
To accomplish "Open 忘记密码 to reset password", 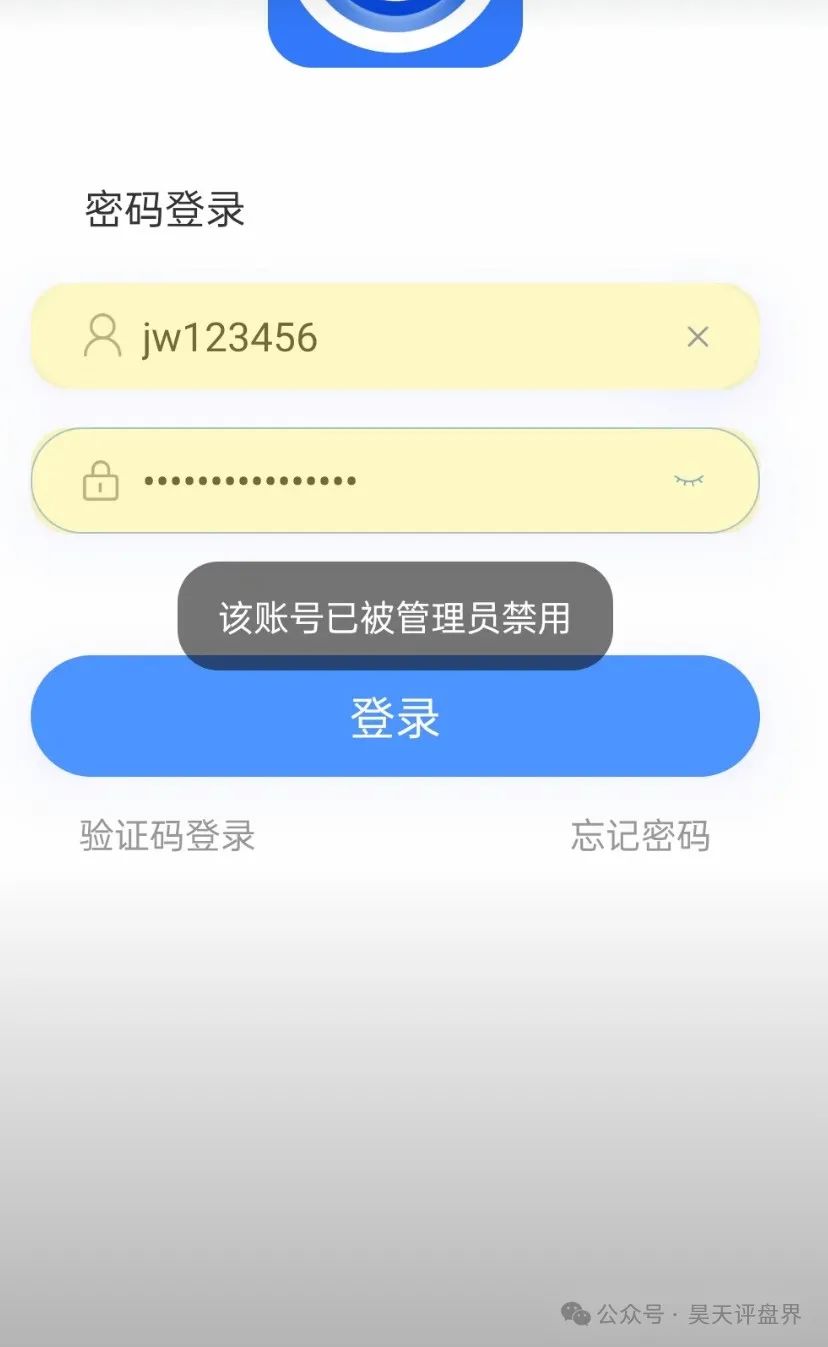I will [x=640, y=836].
